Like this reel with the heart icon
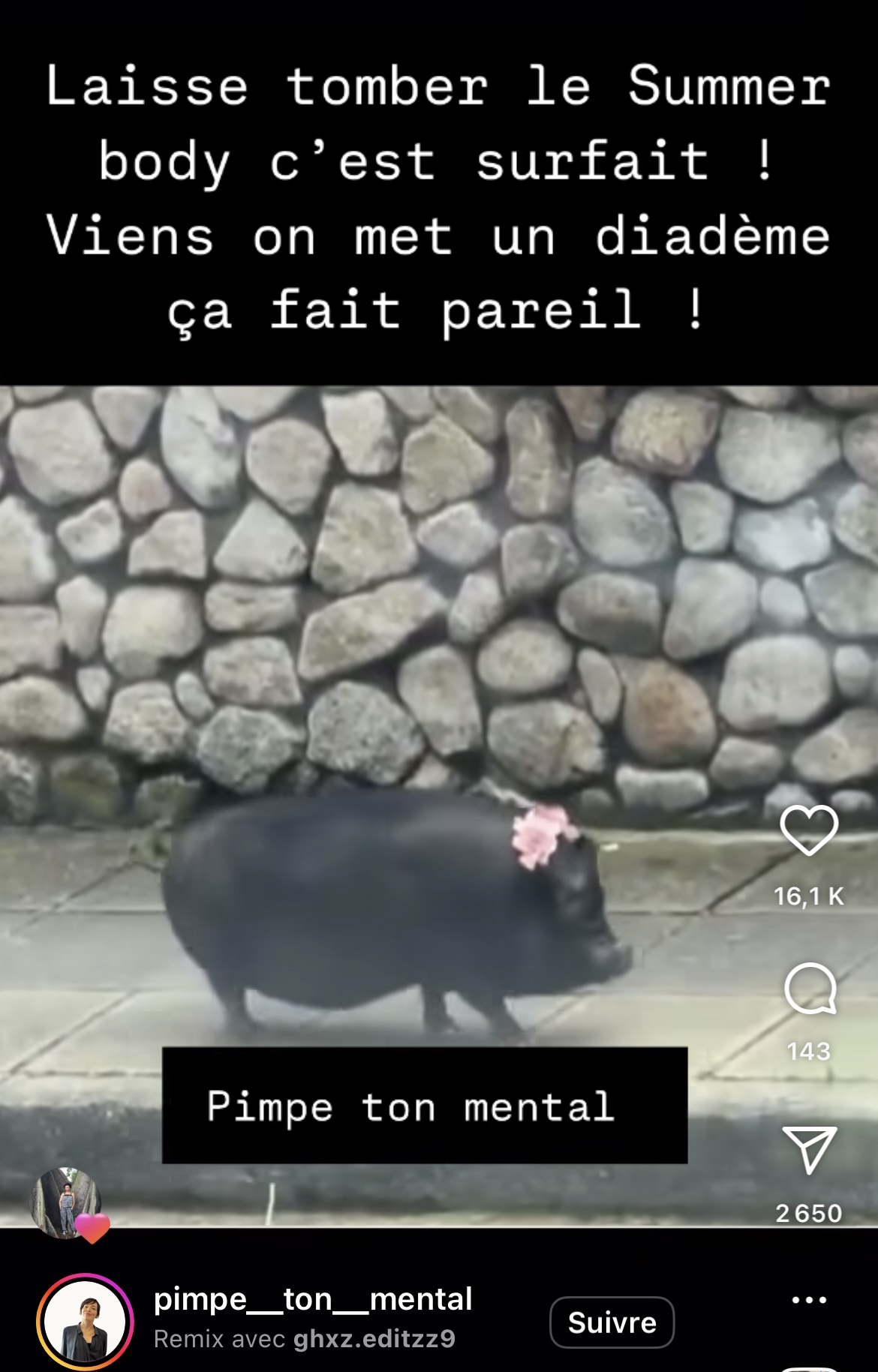Screen dimensions: 878x1372 pyautogui.click(x=809, y=830)
